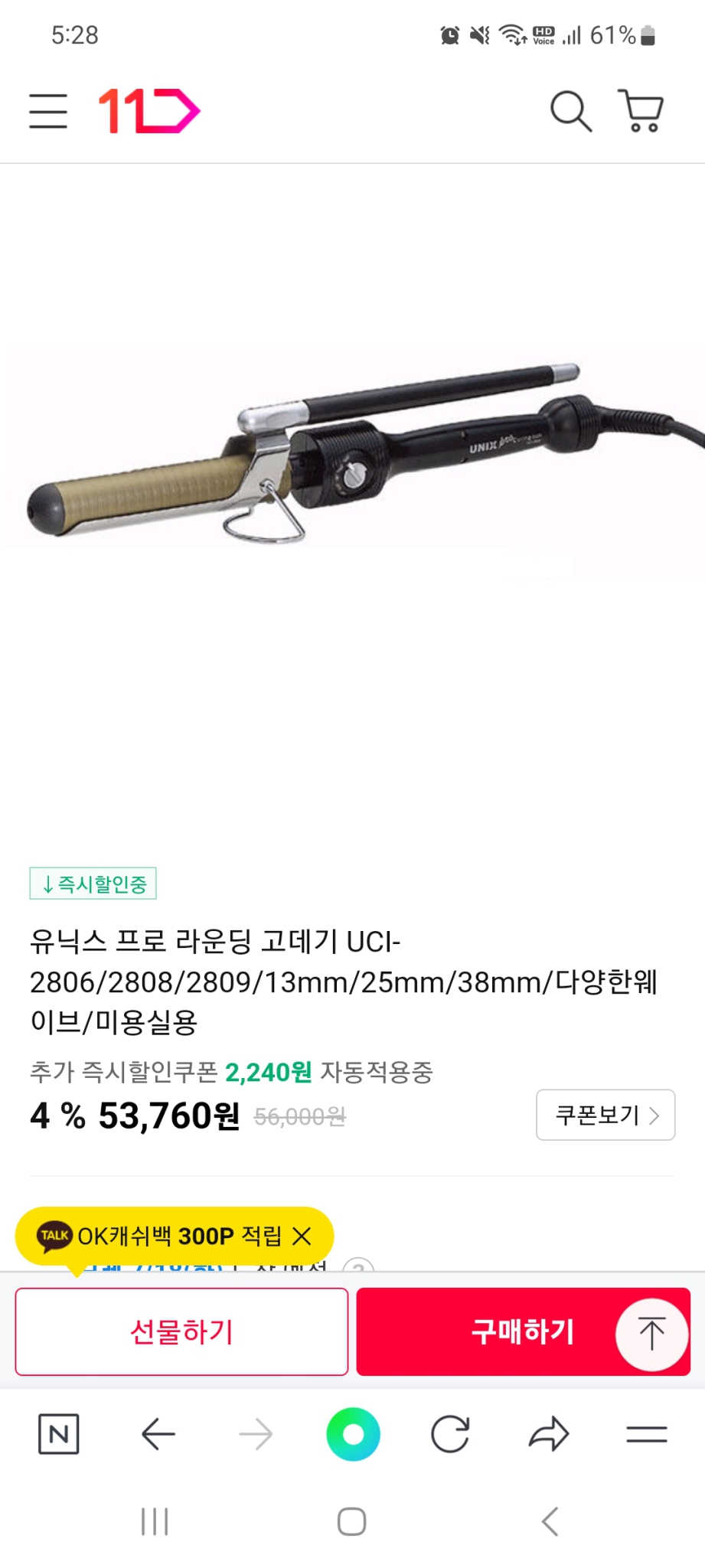
Task: Navigate back with the browser back arrow
Action: click(157, 1434)
